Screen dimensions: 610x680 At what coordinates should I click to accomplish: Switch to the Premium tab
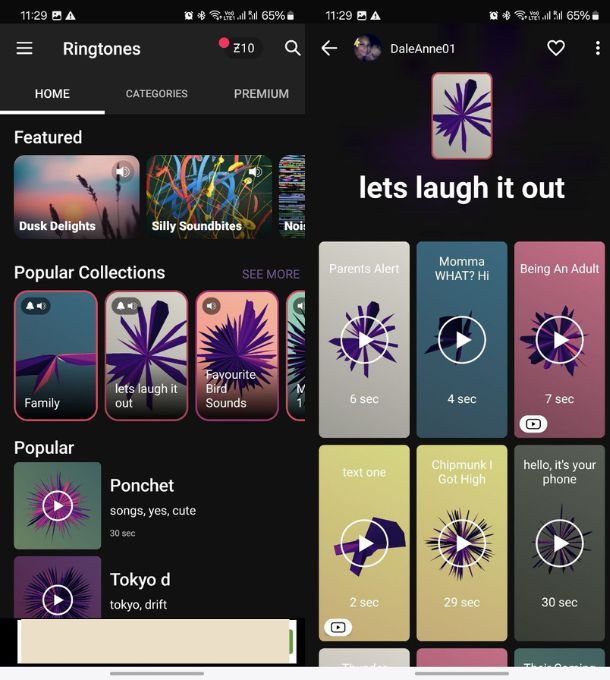pos(261,94)
